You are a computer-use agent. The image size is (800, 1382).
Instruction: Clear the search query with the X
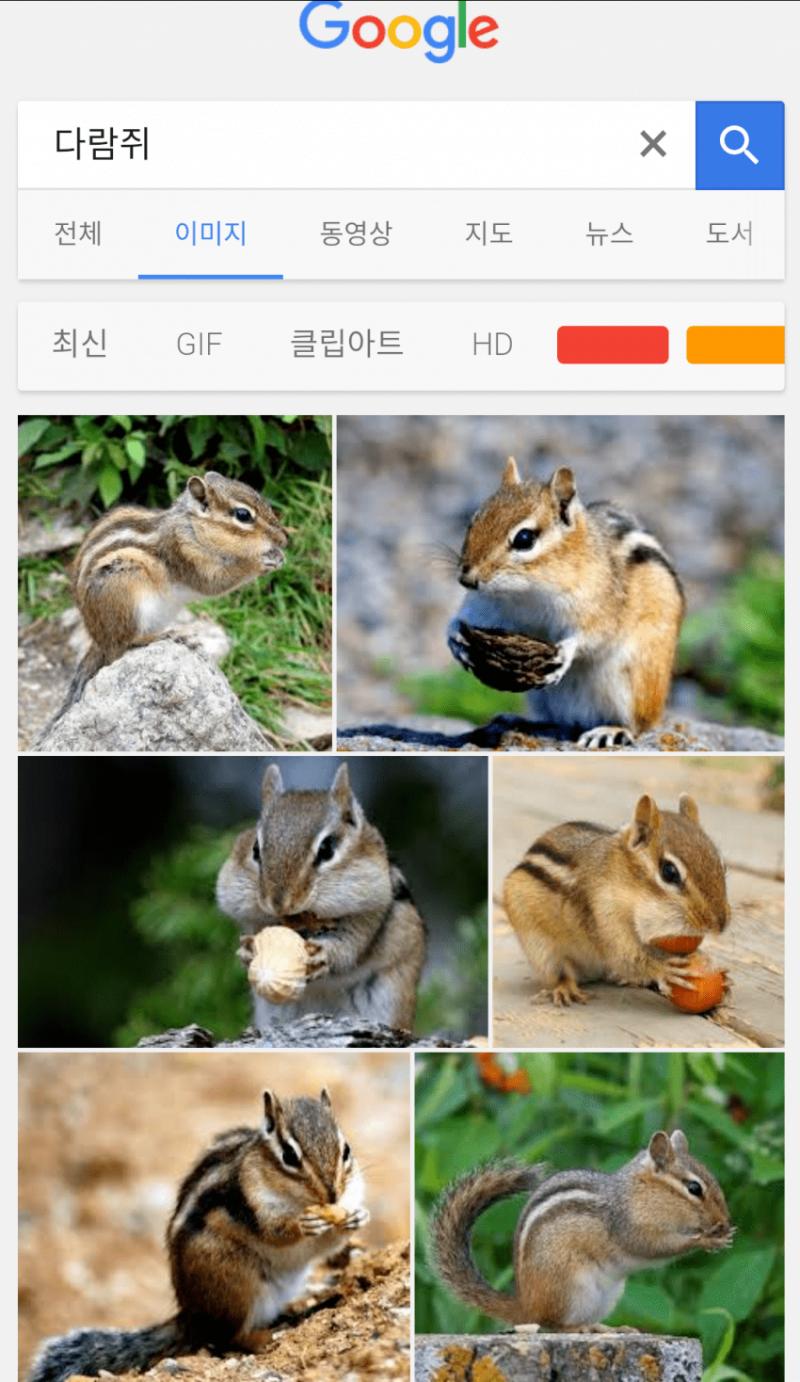coord(653,145)
